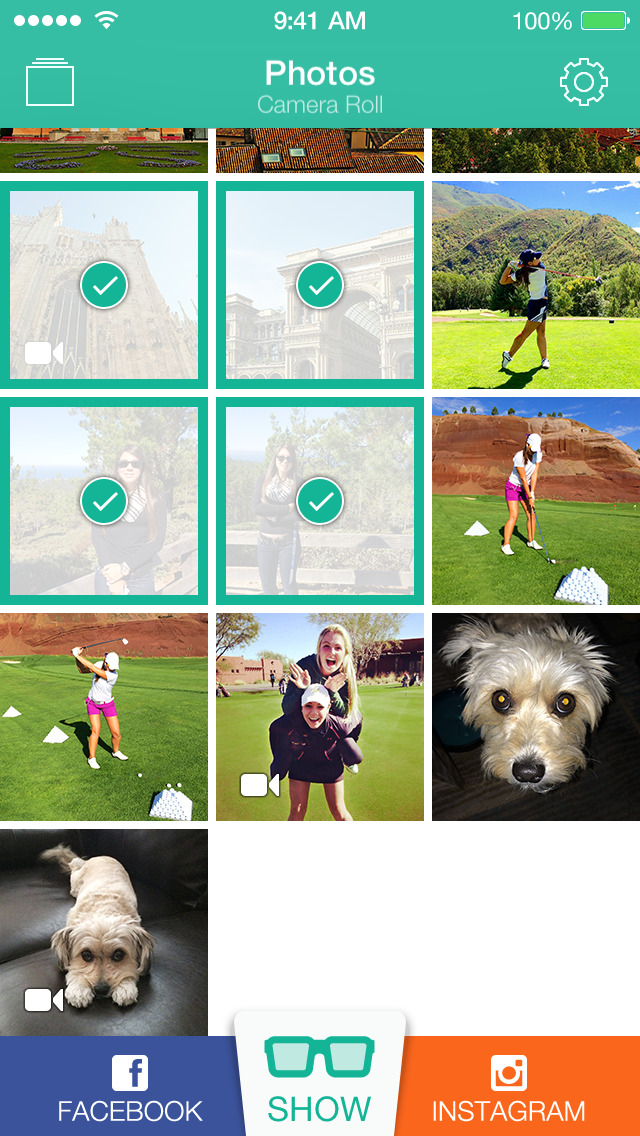This screenshot has width=640, height=1136.
Task: Open the albums stack icon
Action: [x=50, y=83]
